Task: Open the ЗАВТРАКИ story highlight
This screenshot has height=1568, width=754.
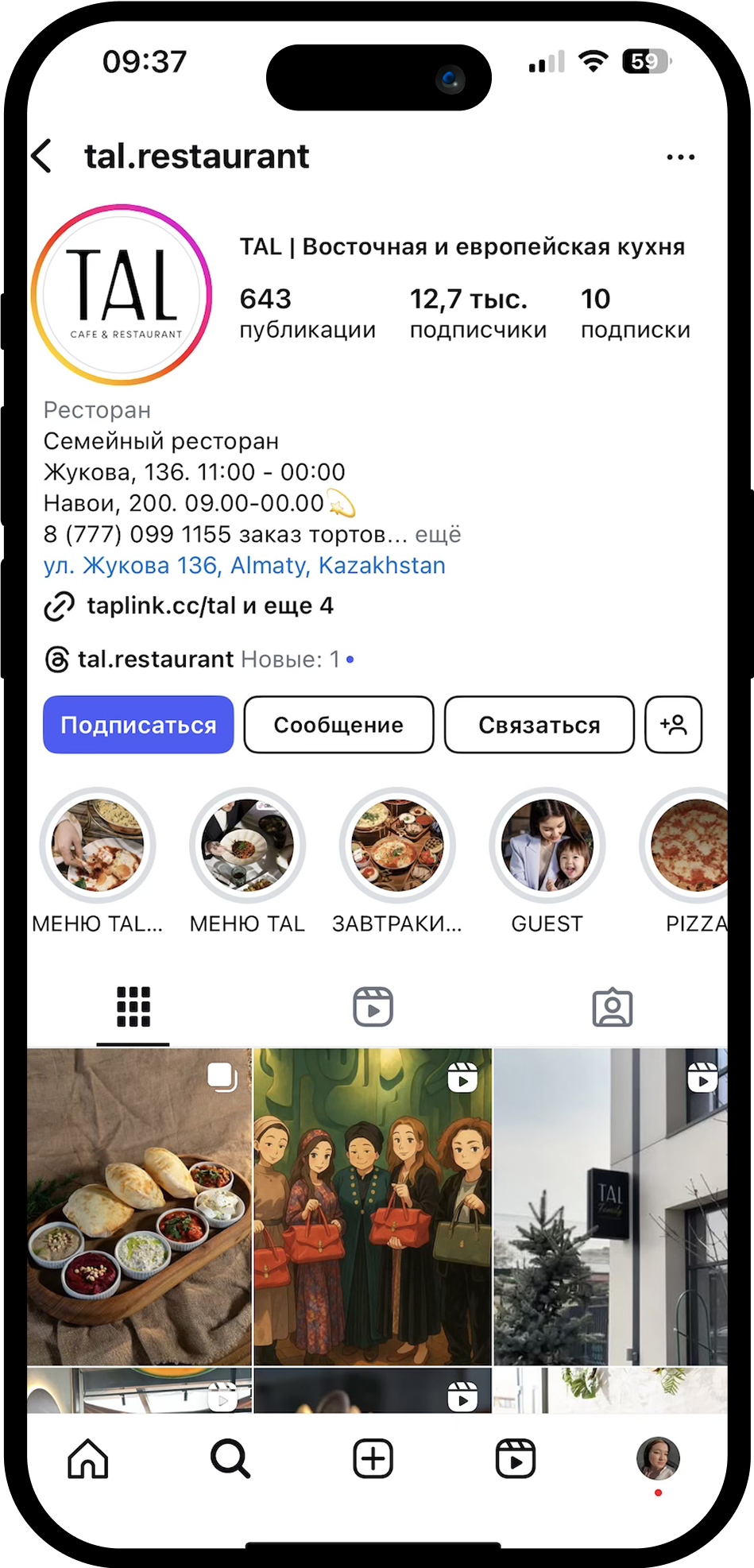Action: (x=397, y=846)
